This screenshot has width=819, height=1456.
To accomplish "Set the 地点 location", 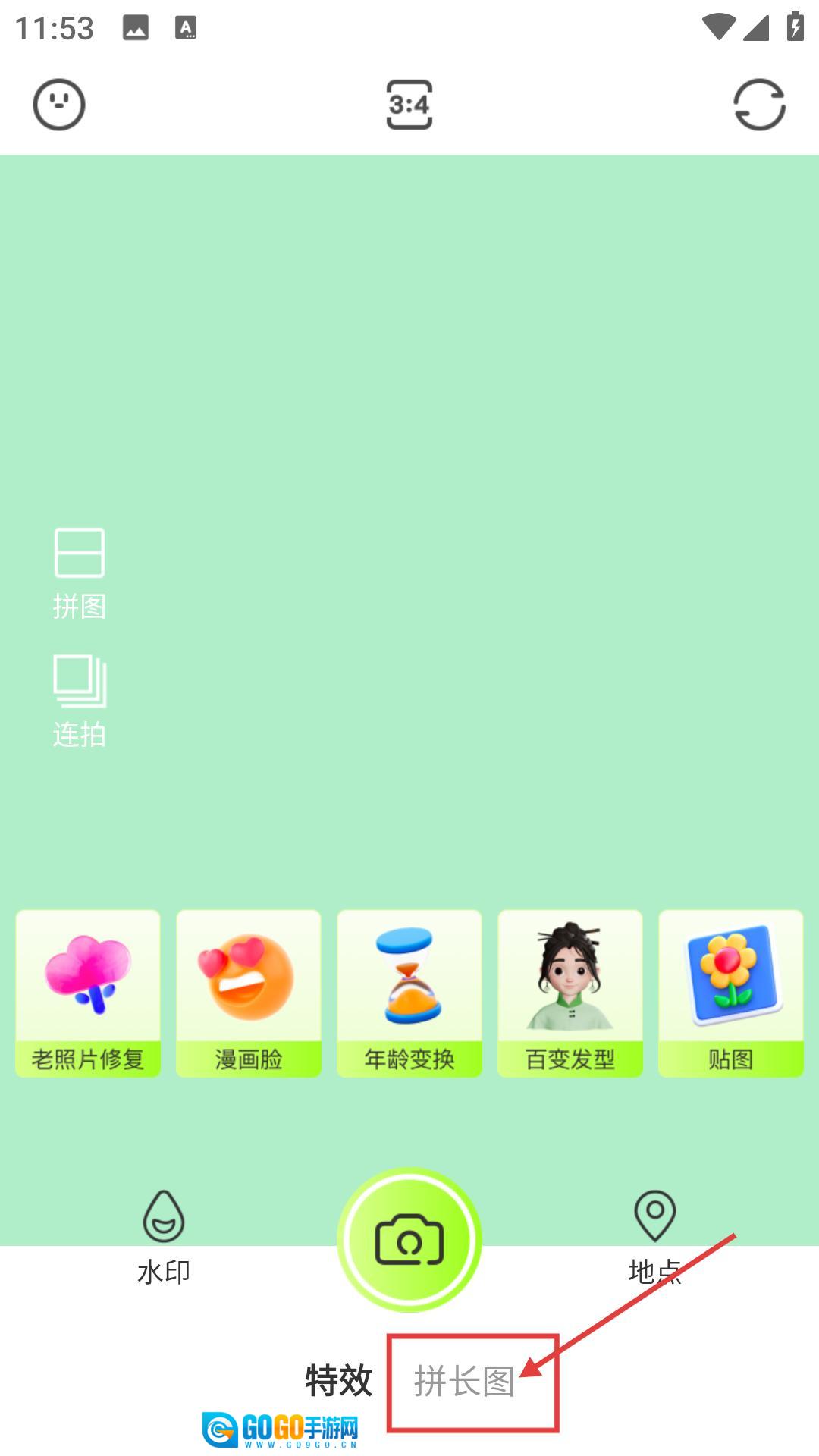I will pos(655,1238).
